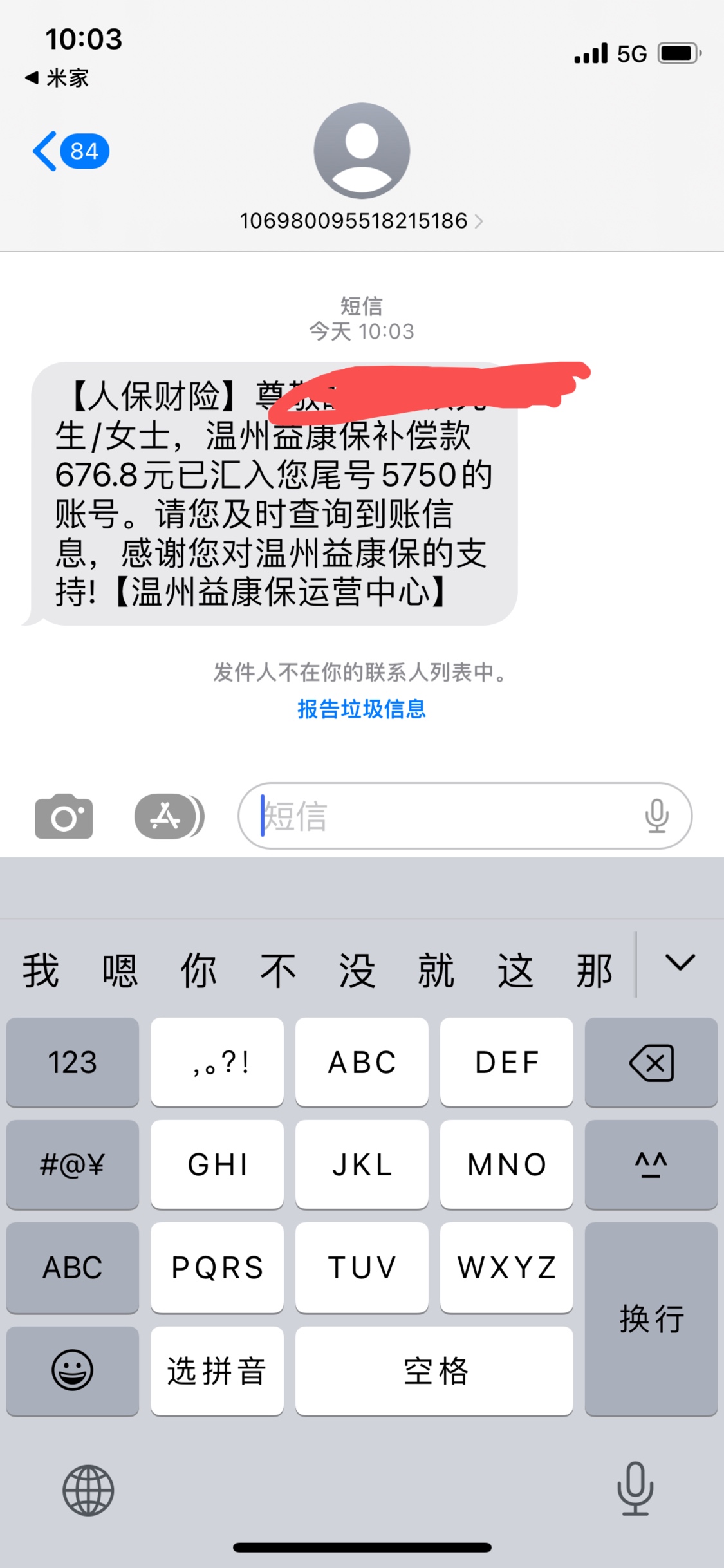This screenshot has height=1568, width=724.
Task: Tap the keyboard dictation microphone
Action: click(635, 1489)
